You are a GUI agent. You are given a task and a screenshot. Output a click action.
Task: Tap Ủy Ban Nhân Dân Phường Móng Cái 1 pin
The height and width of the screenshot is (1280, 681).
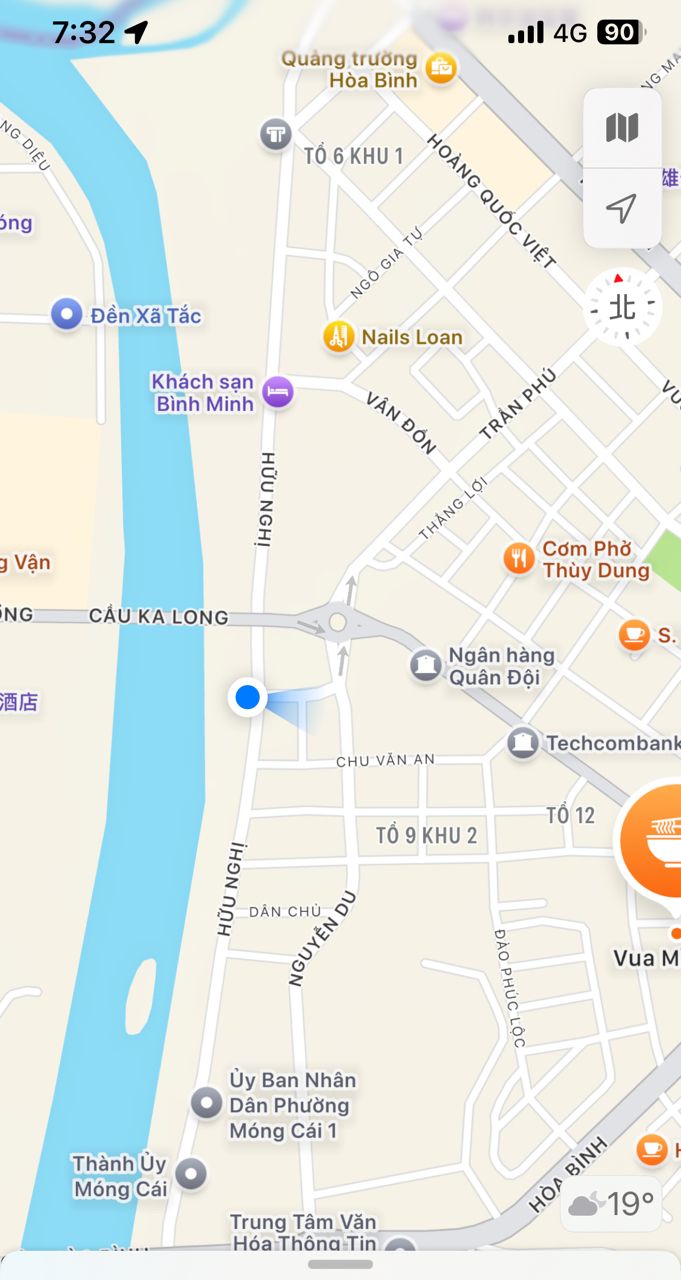click(x=207, y=1103)
